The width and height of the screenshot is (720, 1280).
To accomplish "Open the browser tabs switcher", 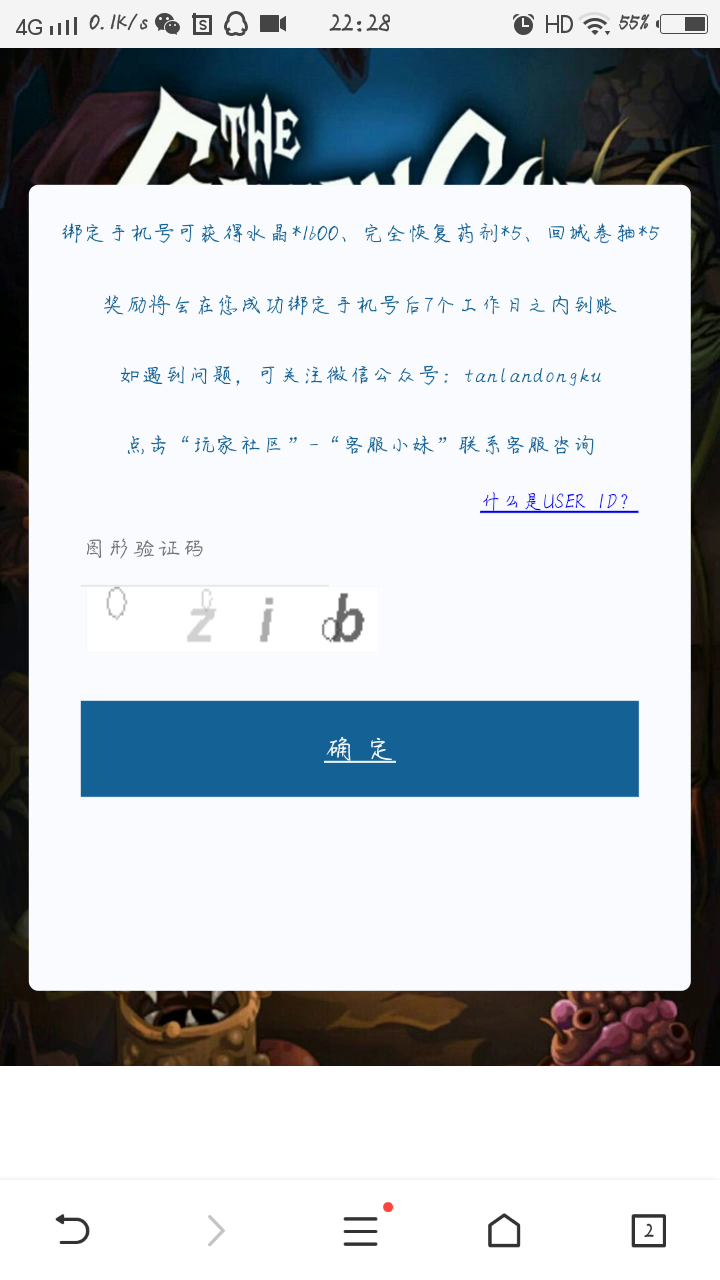I will pyautogui.click(x=648, y=1229).
